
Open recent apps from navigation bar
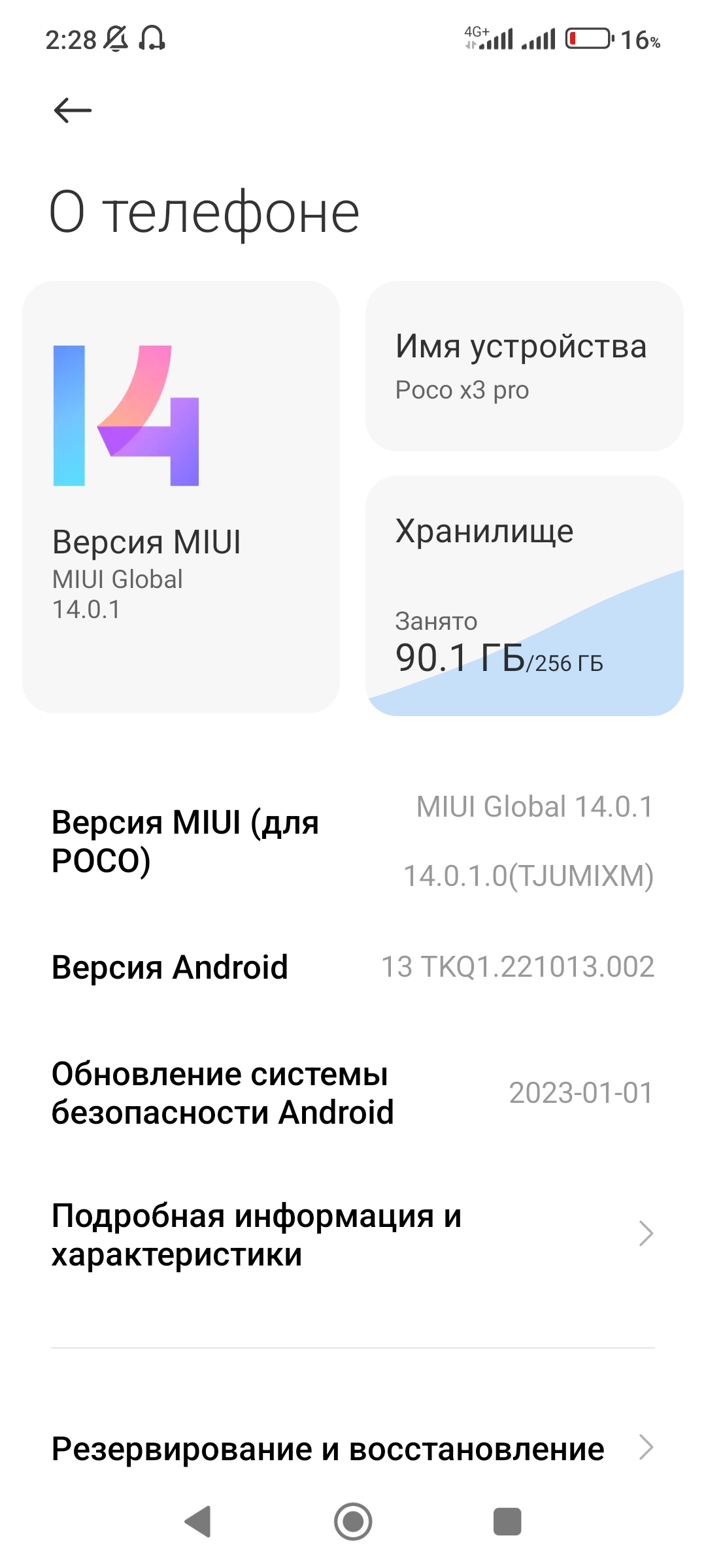(507, 1522)
